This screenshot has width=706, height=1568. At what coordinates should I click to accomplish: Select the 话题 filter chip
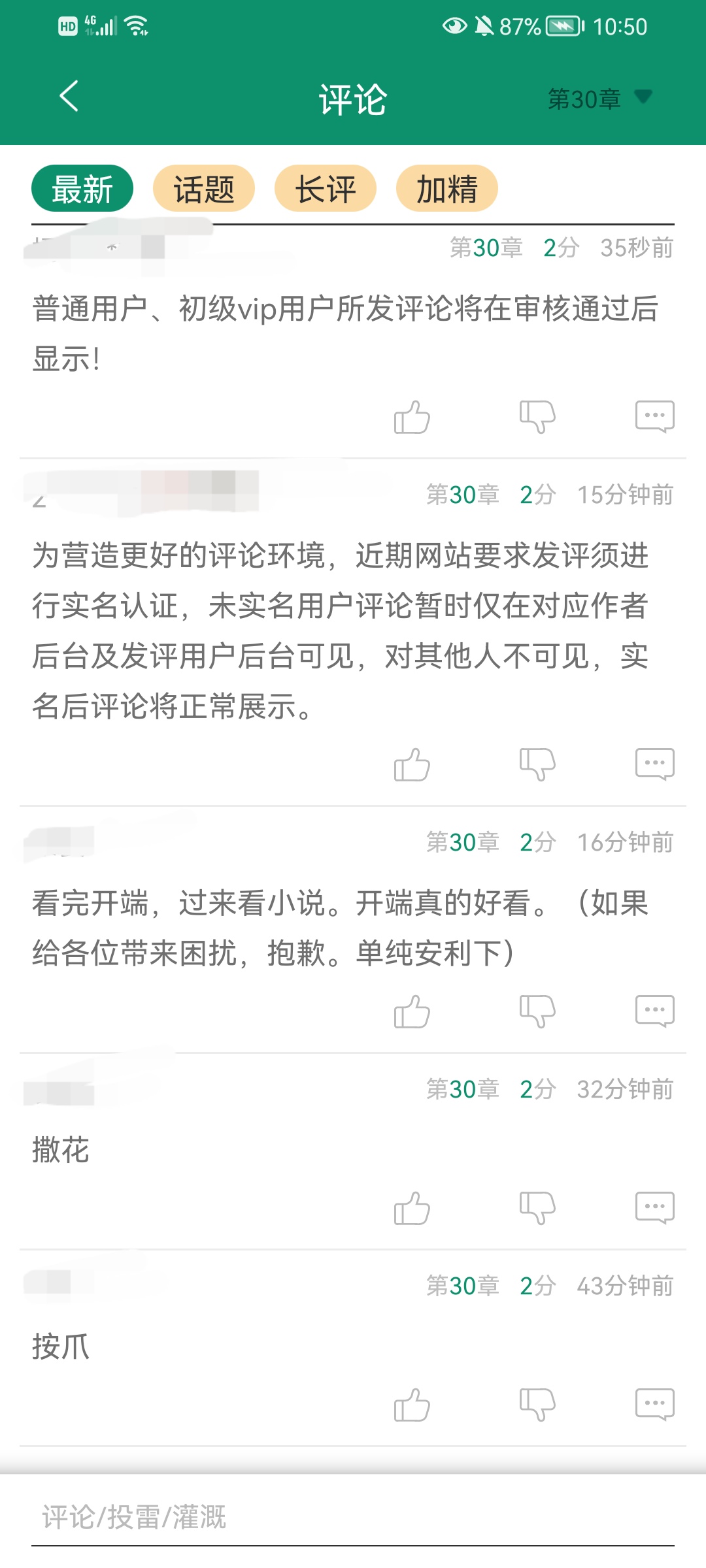[x=203, y=189]
